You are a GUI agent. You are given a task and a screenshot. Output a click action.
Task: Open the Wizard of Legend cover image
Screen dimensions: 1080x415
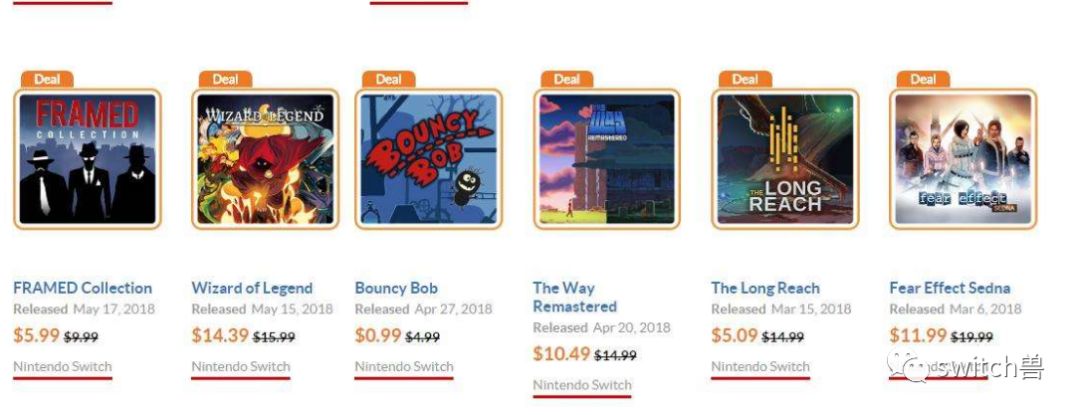coord(265,159)
